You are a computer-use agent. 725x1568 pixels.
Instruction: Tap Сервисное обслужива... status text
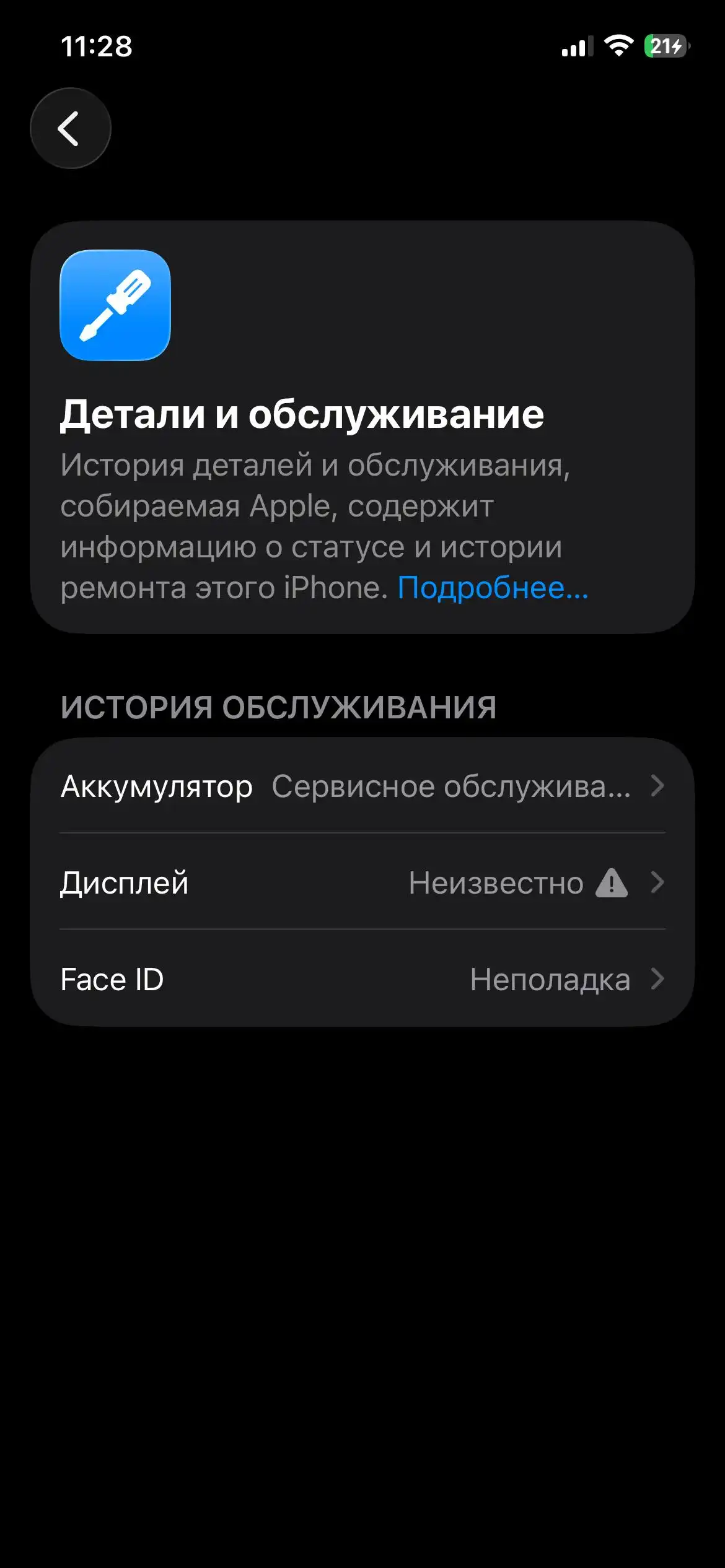tap(454, 786)
